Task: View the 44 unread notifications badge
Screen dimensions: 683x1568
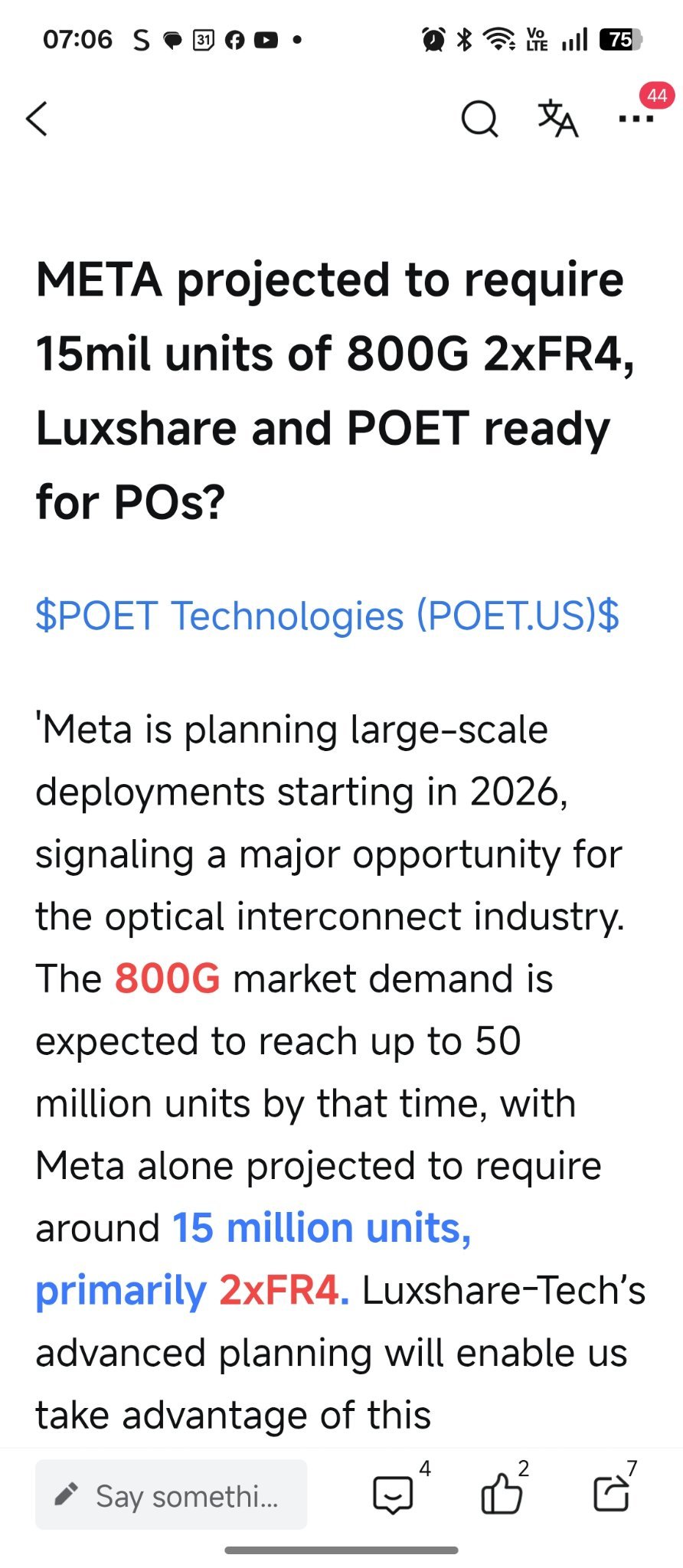Action: tap(657, 95)
